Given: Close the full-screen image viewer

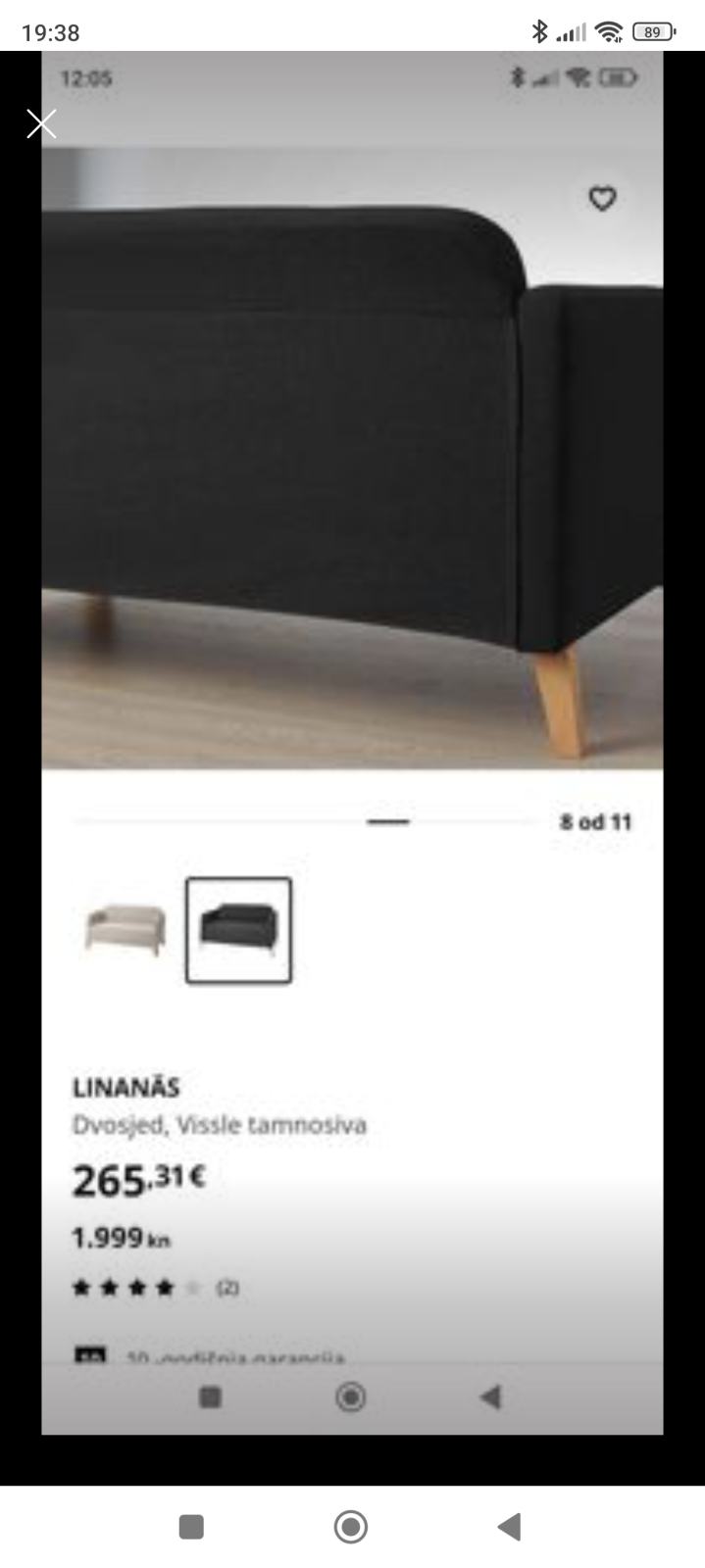Looking at the screenshot, I should click(41, 123).
